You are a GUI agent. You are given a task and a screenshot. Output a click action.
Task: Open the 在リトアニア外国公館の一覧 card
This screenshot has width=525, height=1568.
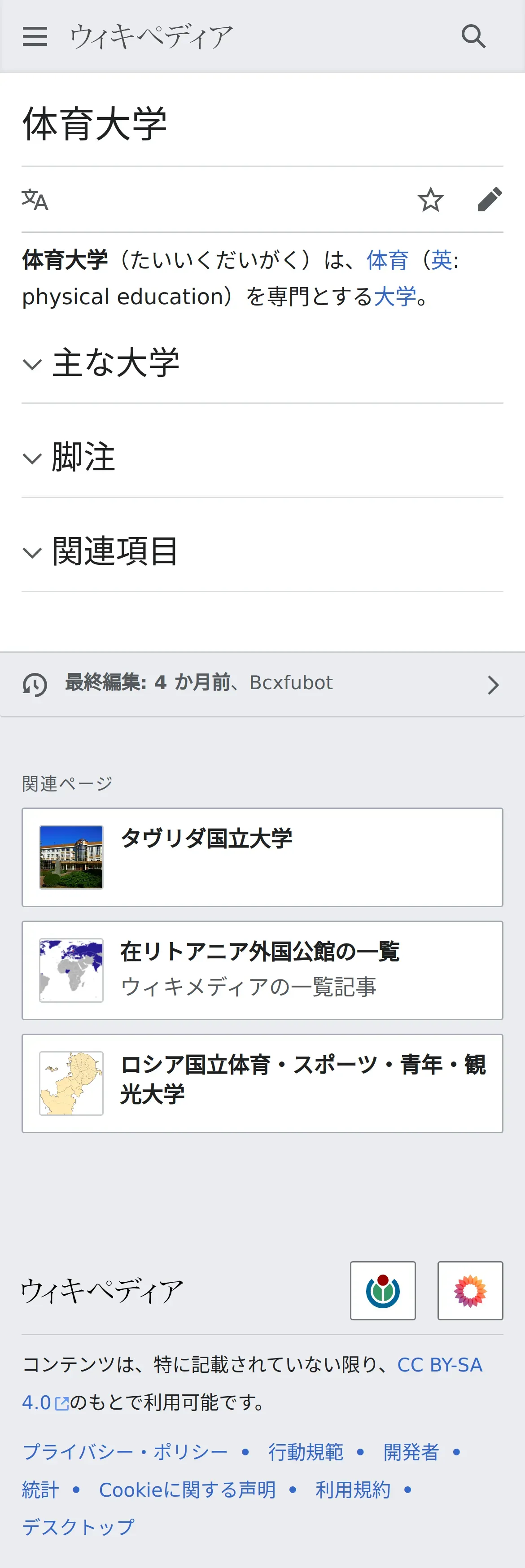tap(262, 970)
